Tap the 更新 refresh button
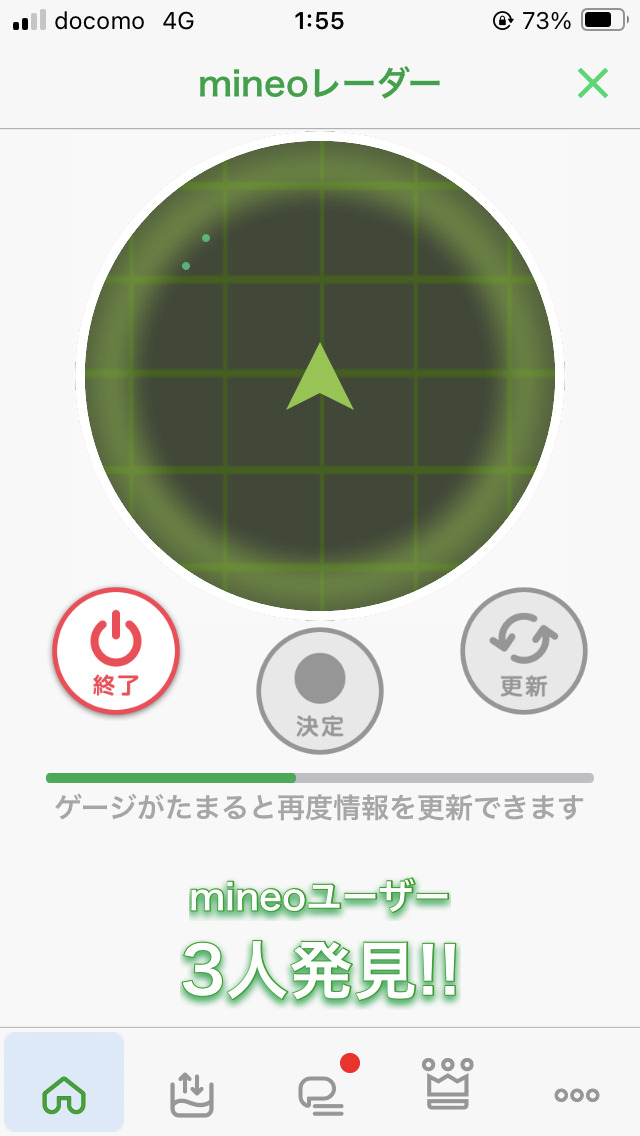 pos(524,651)
